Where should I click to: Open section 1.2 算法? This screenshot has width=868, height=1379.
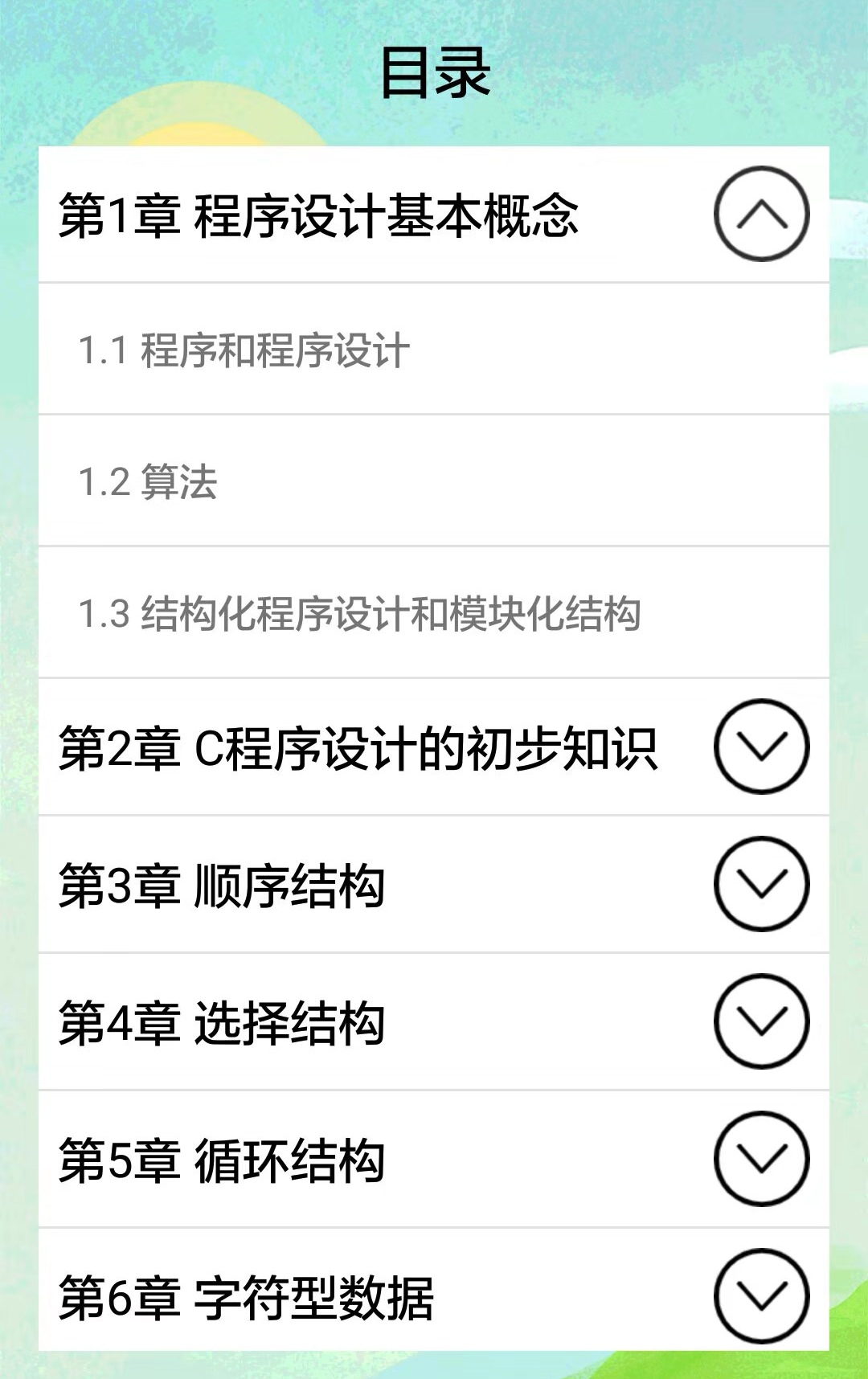pos(148,482)
